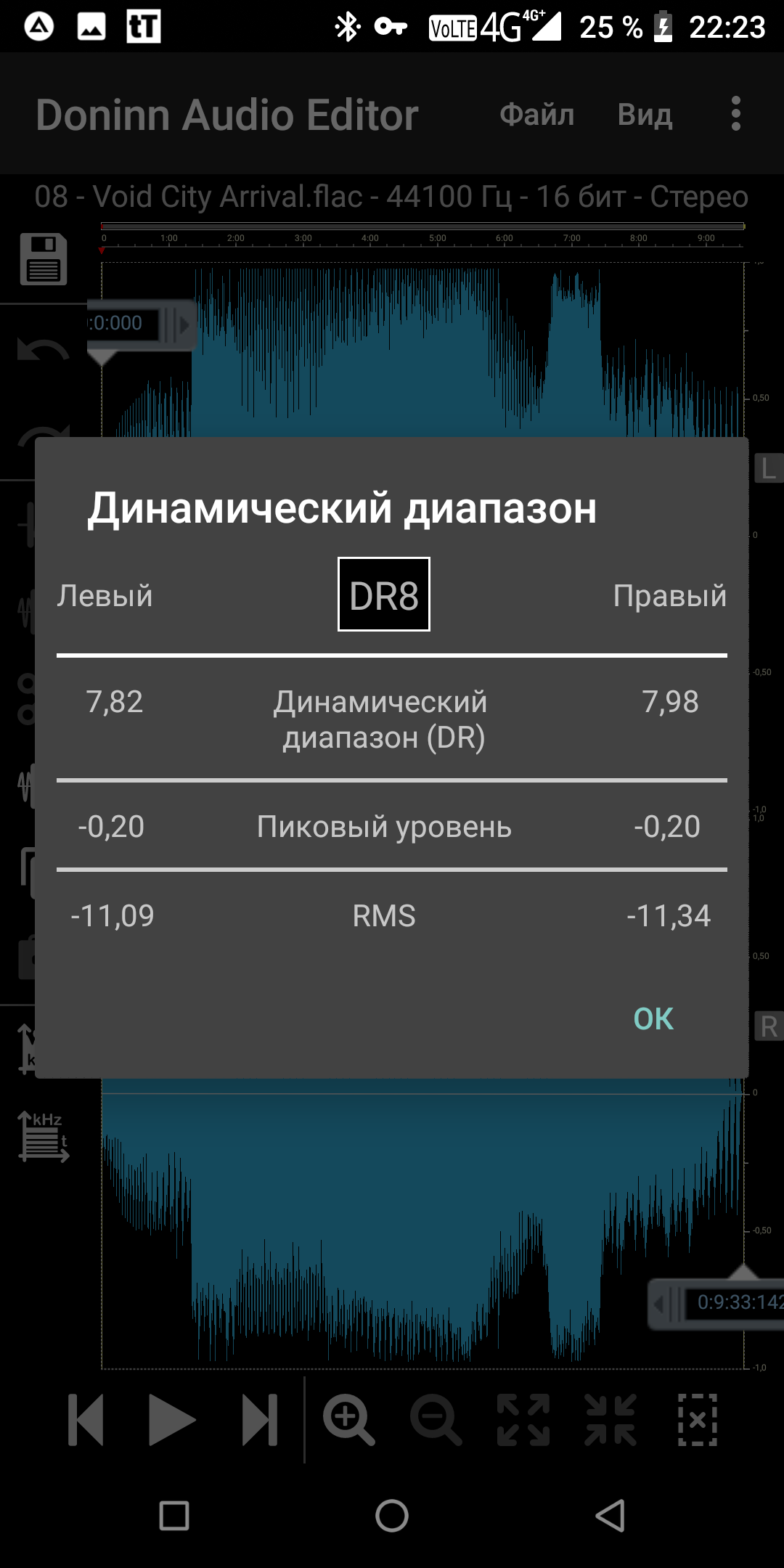Skip to the track start
Viewport: 784px width, 1568px height.
tap(86, 1420)
